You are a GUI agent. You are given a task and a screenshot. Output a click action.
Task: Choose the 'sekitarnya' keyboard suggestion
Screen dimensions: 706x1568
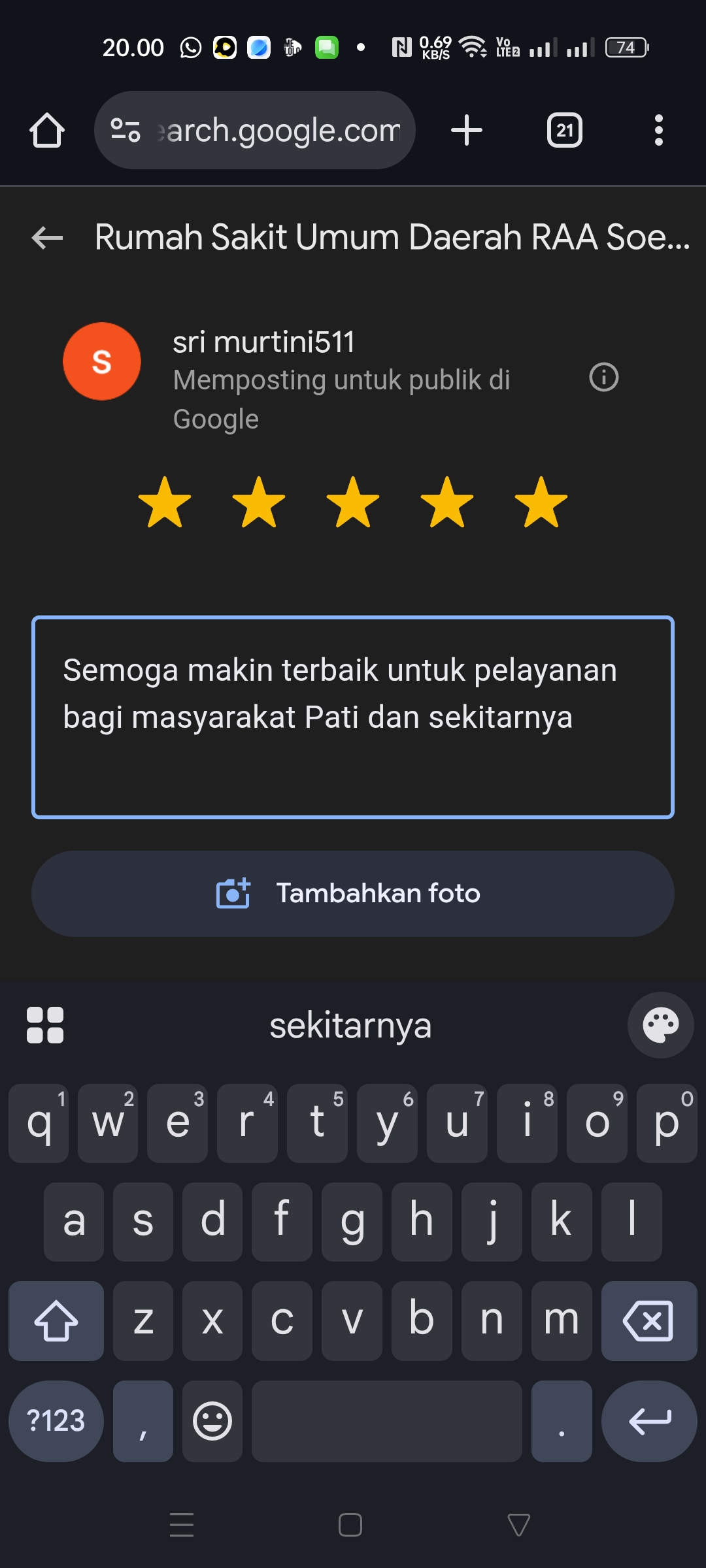[x=350, y=1025]
